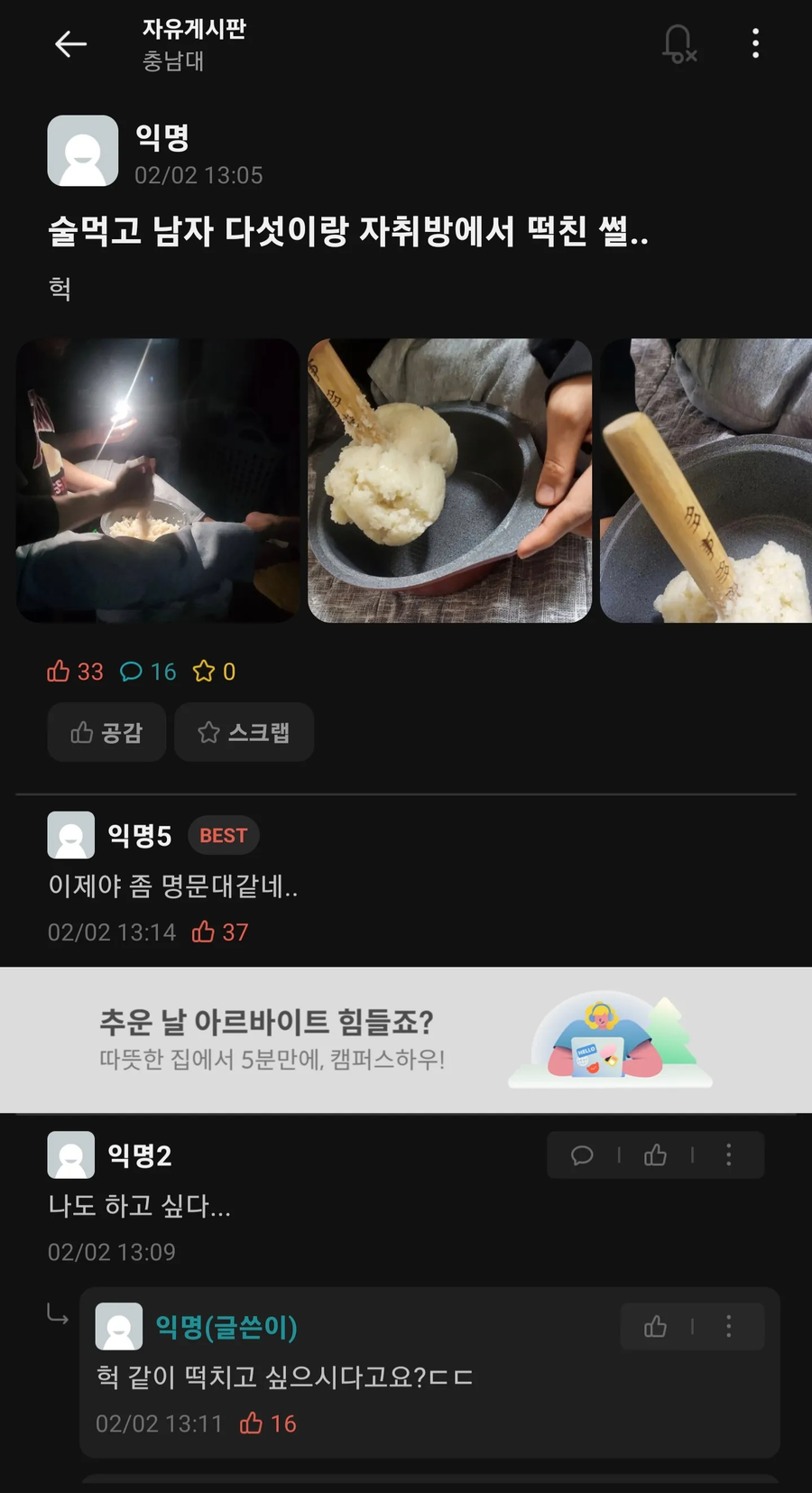Mute notifications via the bell icon
The height and width of the screenshot is (1493, 812).
[x=679, y=44]
